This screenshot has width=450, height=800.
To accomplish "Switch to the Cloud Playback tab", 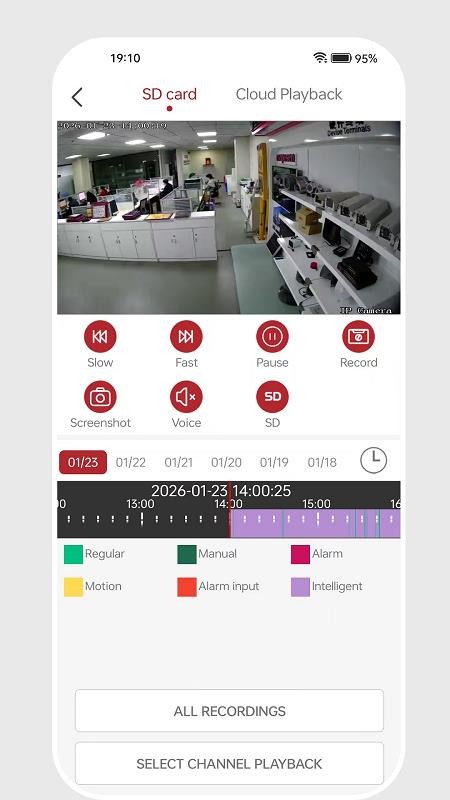I will tap(289, 94).
